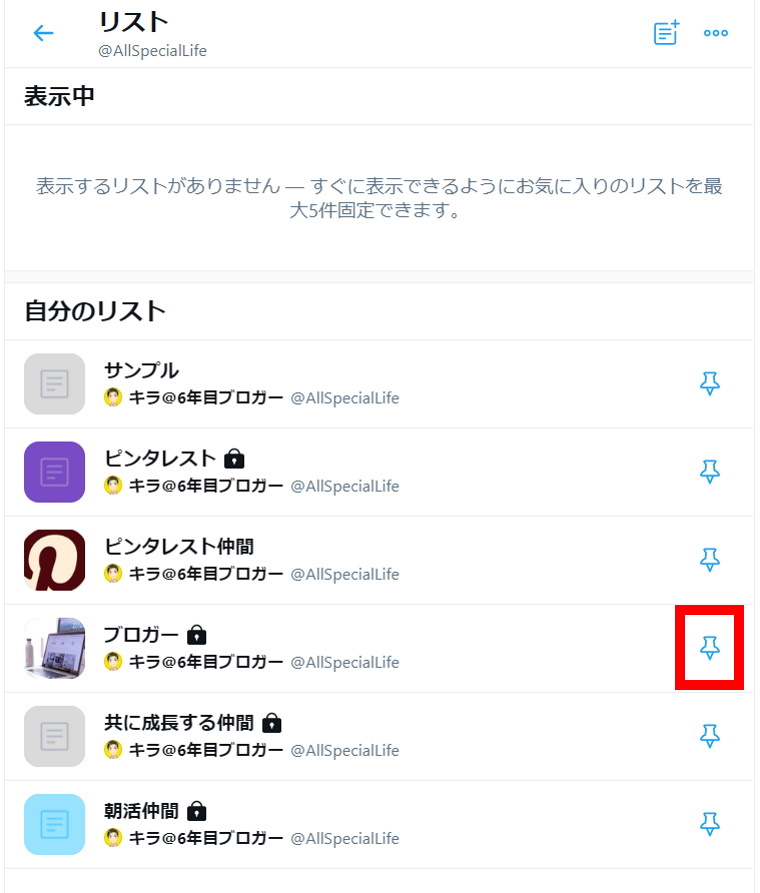The width and height of the screenshot is (760, 893).
Task: Create a new list
Action: point(666,33)
